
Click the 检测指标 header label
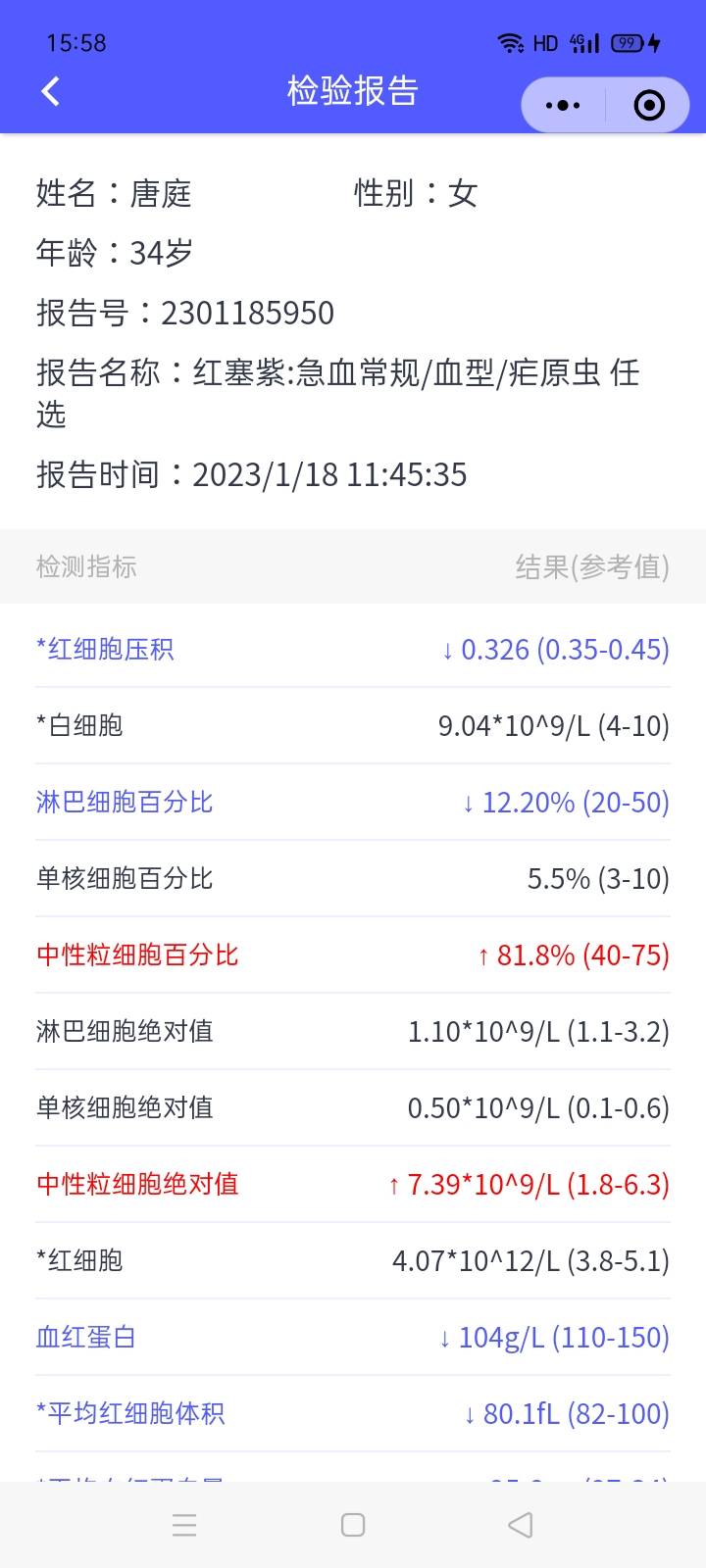pyautogui.click(x=86, y=566)
